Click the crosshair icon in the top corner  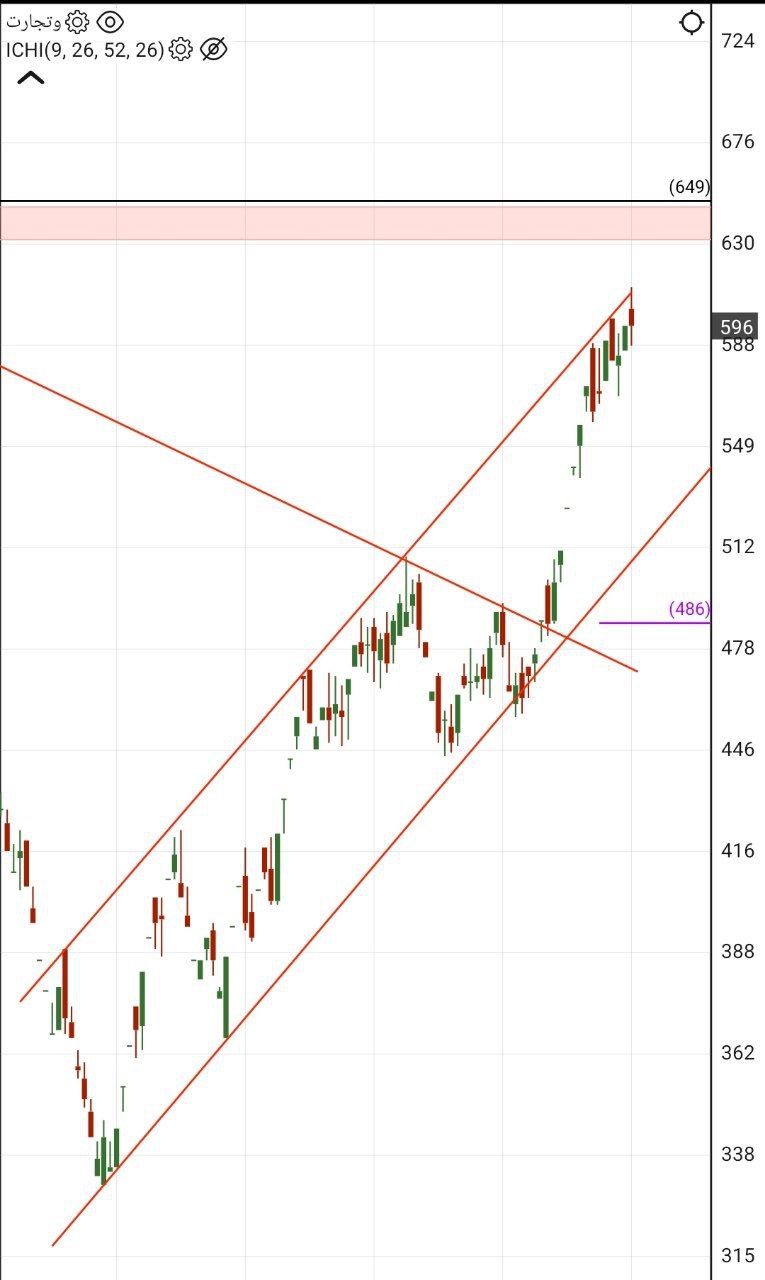pyautogui.click(x=692, y=23)
